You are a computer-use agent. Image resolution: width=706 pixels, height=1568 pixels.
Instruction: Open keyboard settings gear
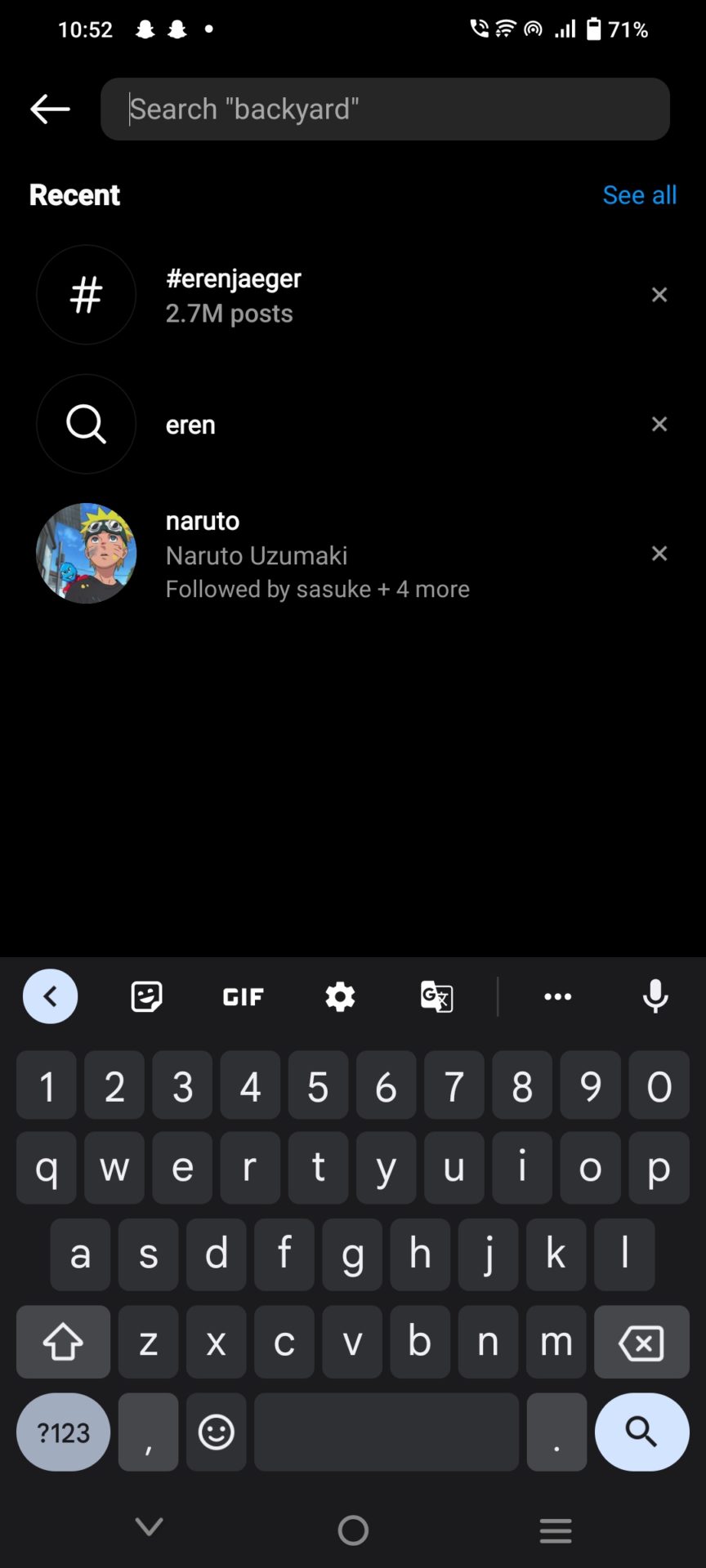pyautogui.click(x=340, y=996)
